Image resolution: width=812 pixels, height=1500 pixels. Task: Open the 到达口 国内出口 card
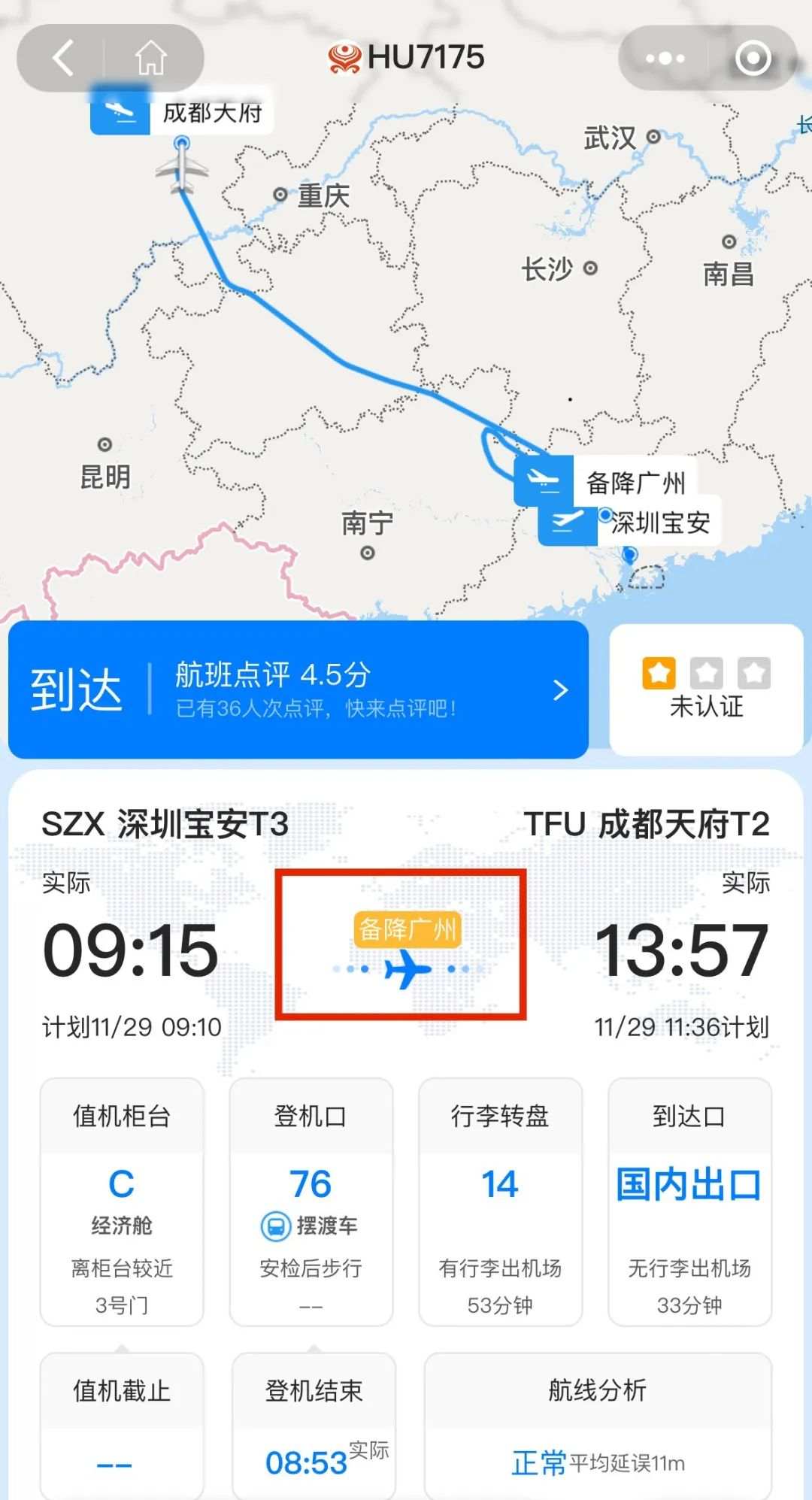(x=689, y=1201)
